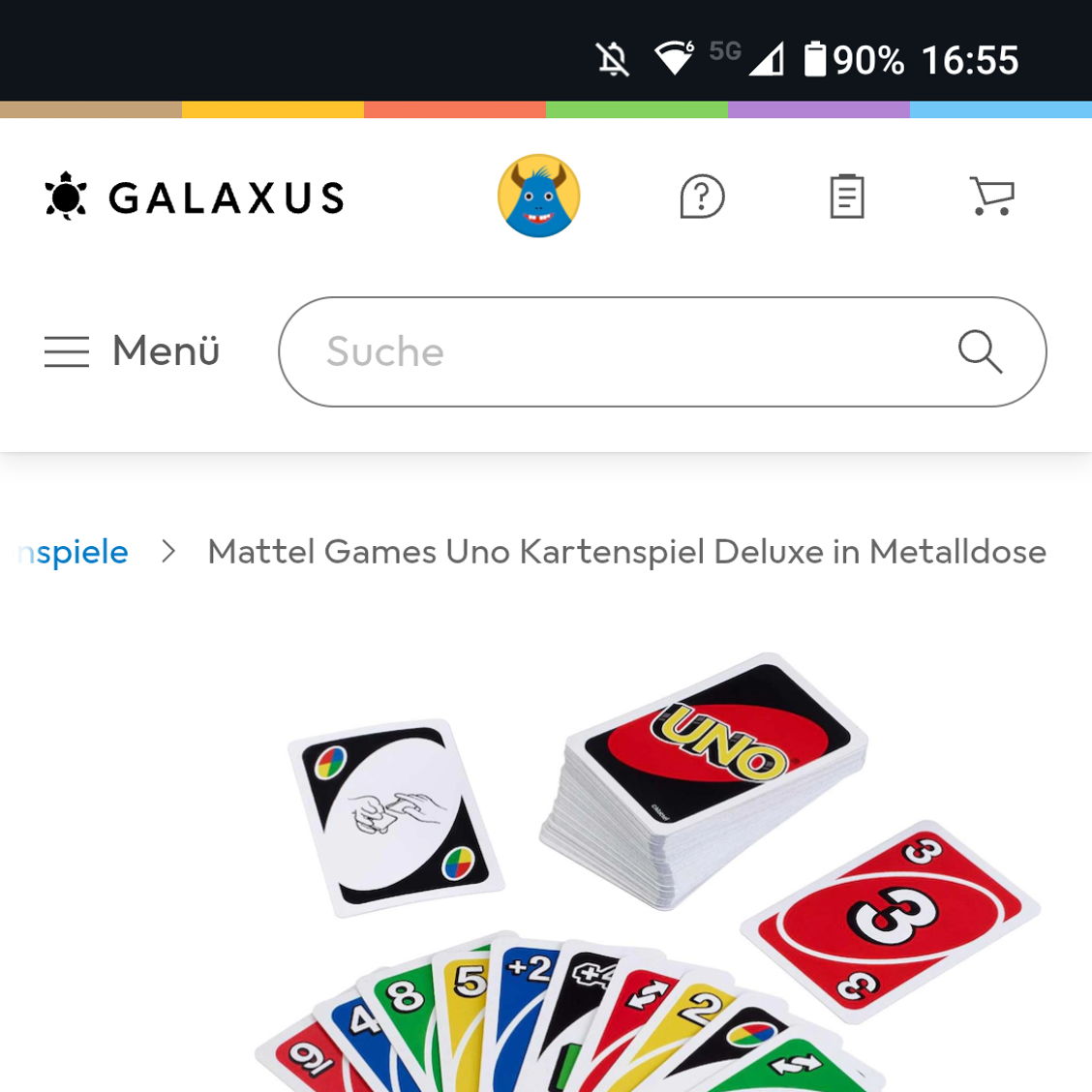Viewport: 1092px width, 1092px height.
Task: Open the lists clipboard icon
Action: pyautogui.click(x=847, y=197)
